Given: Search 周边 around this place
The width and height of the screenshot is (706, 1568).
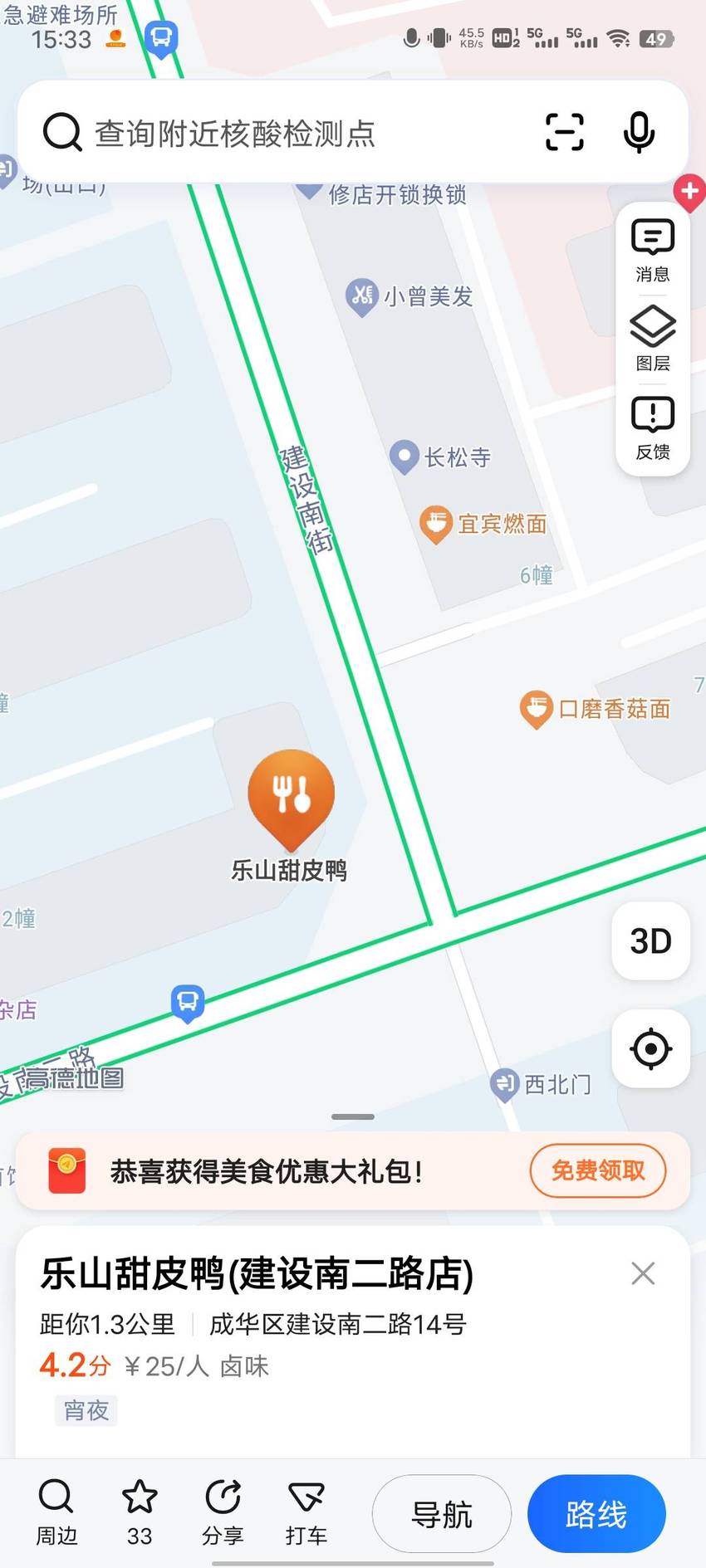Looking at the screenshot, I should tap(56, 1512).
